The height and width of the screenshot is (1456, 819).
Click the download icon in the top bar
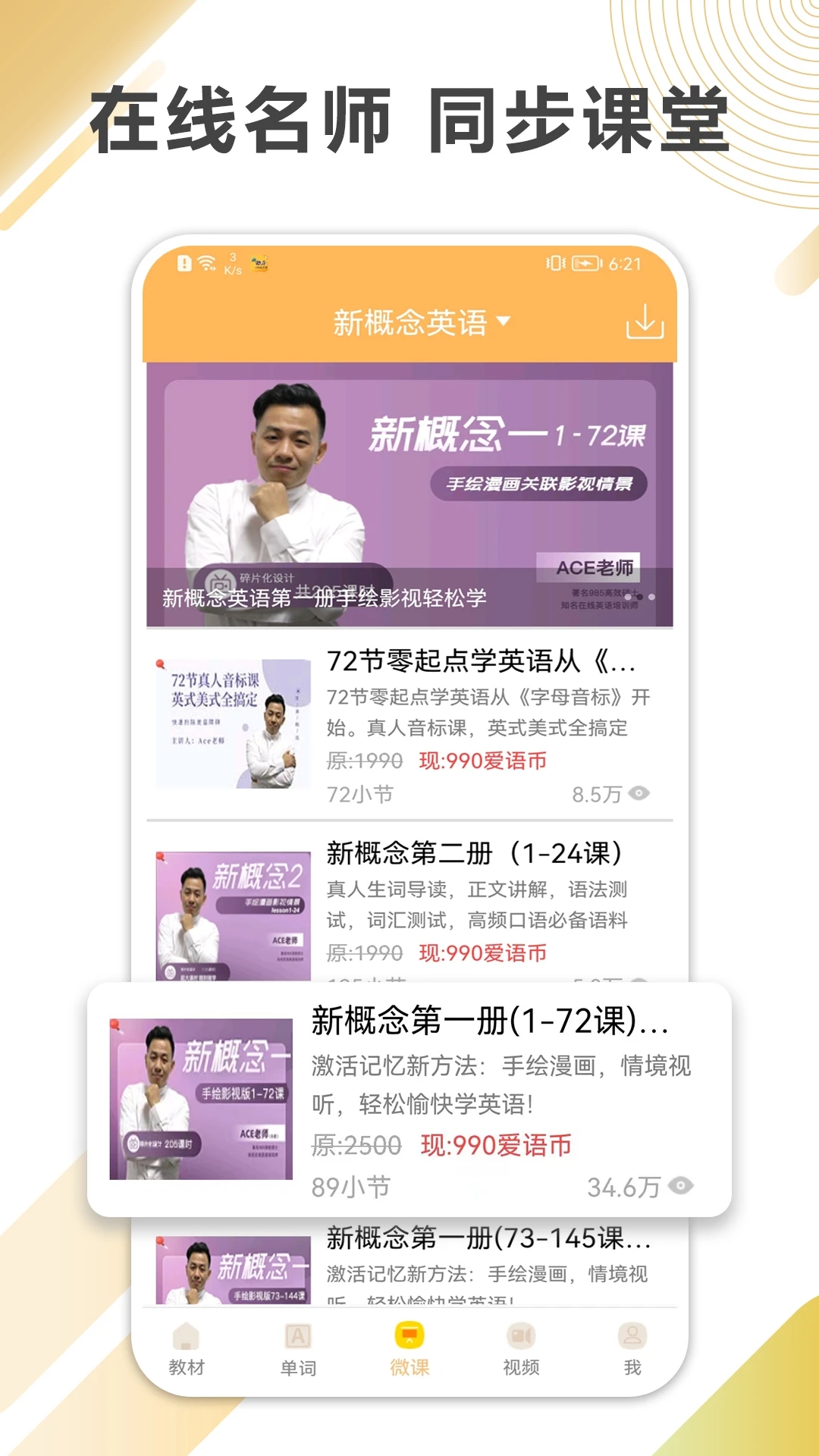(x=645, y=322)
